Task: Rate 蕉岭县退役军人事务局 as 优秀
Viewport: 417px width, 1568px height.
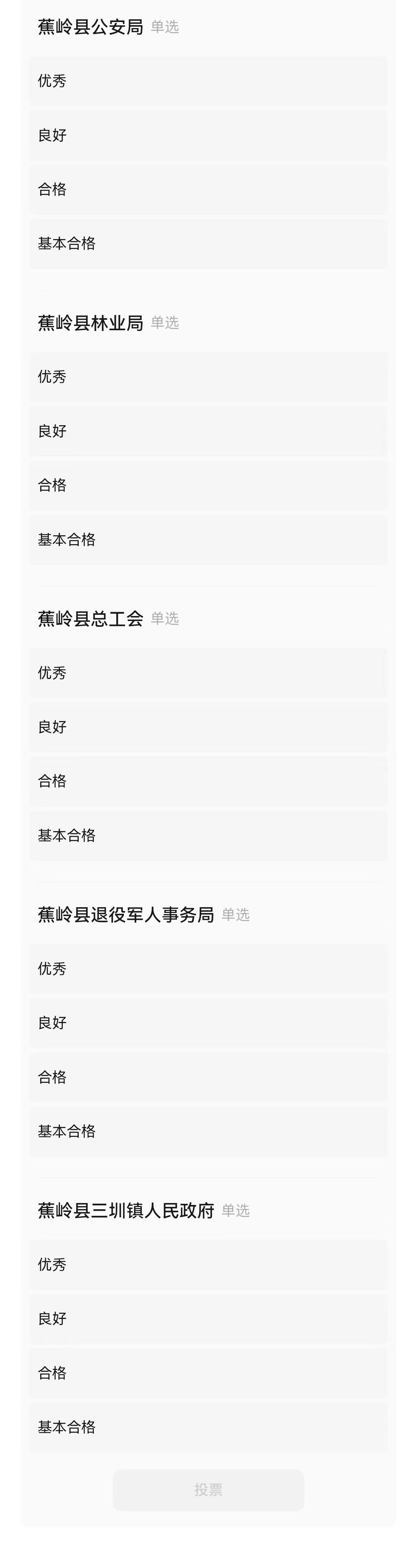Action: point(208,969)
